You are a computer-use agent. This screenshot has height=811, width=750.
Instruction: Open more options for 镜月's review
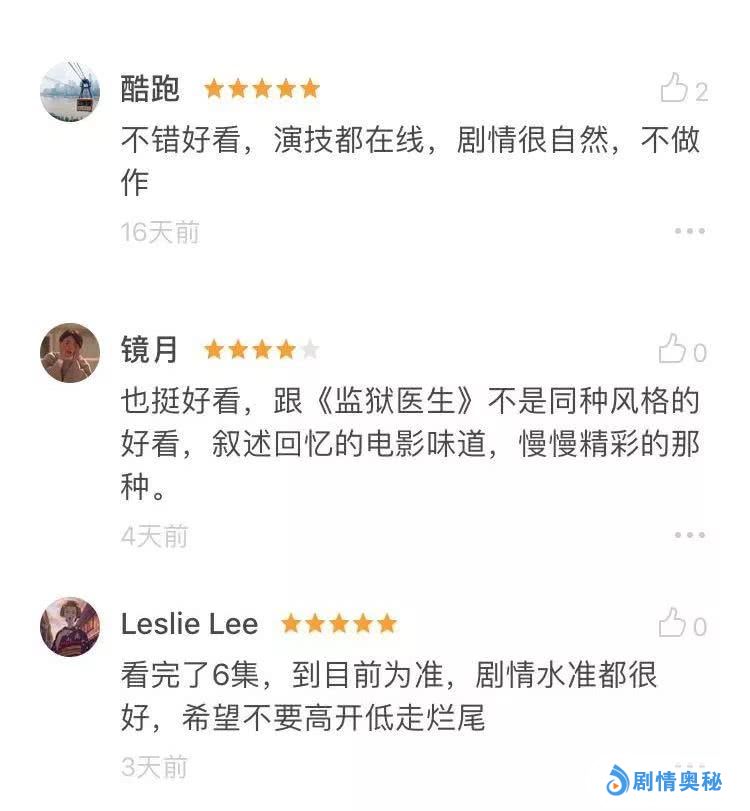point(690,535)
